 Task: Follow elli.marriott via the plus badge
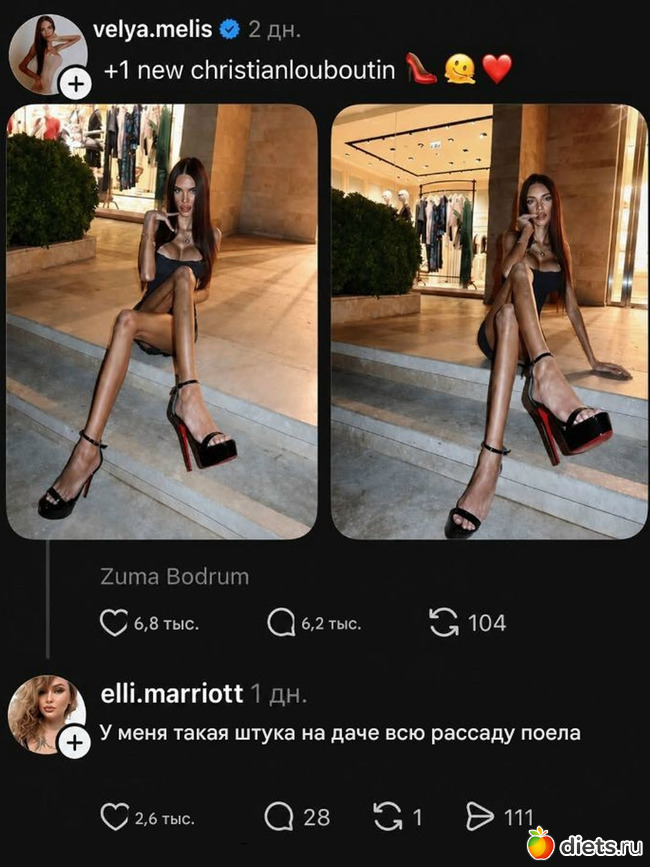tap(75, 743)
